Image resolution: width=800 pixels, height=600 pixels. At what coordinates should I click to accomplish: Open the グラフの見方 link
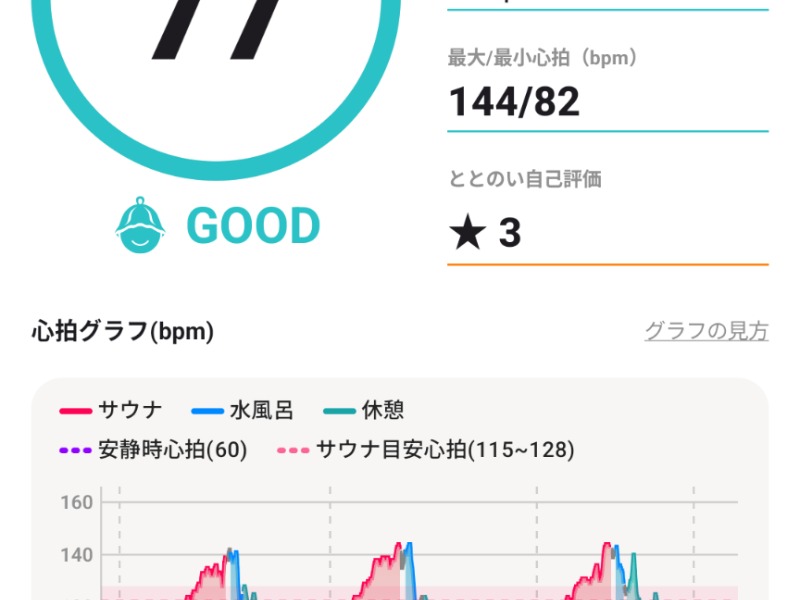point(705,331)
